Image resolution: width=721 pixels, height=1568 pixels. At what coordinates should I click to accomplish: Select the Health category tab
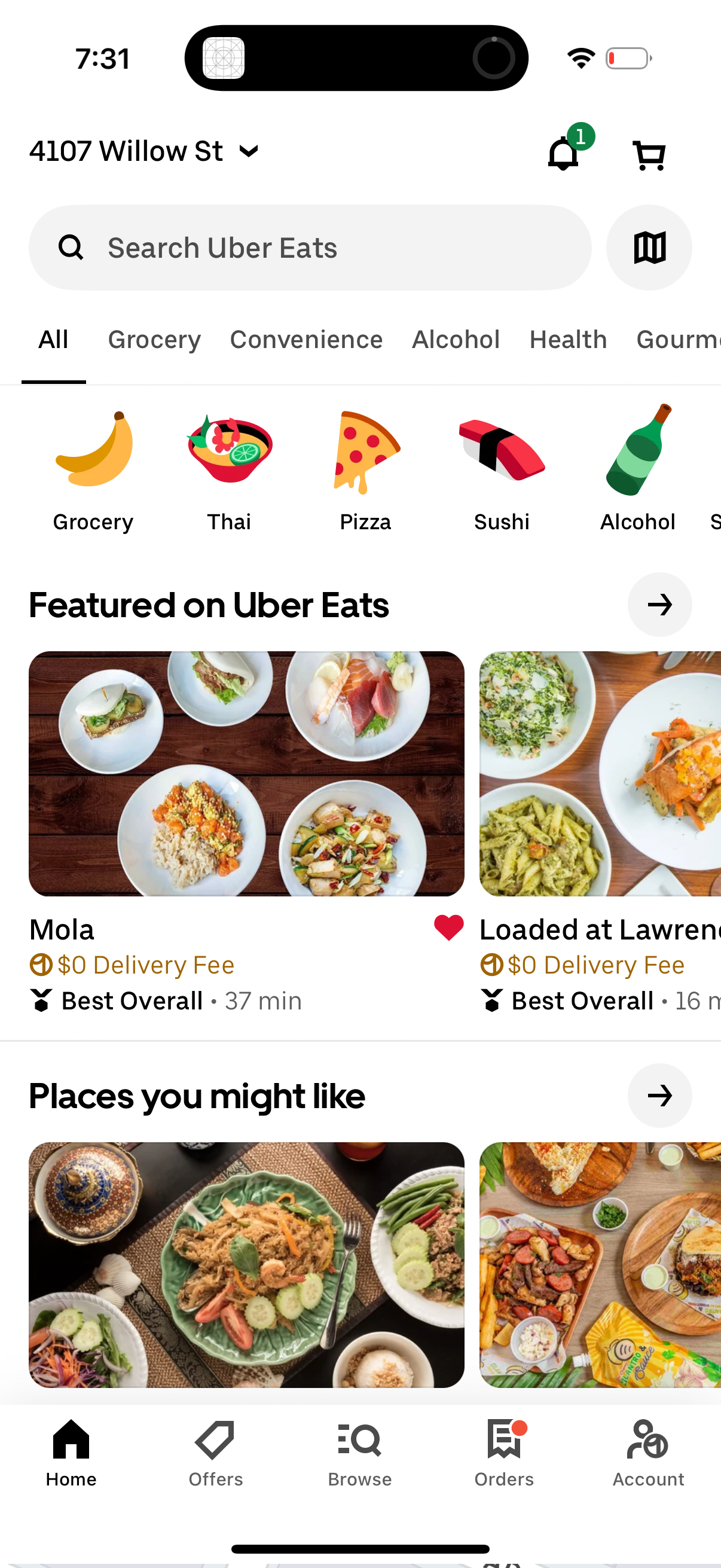568,340
